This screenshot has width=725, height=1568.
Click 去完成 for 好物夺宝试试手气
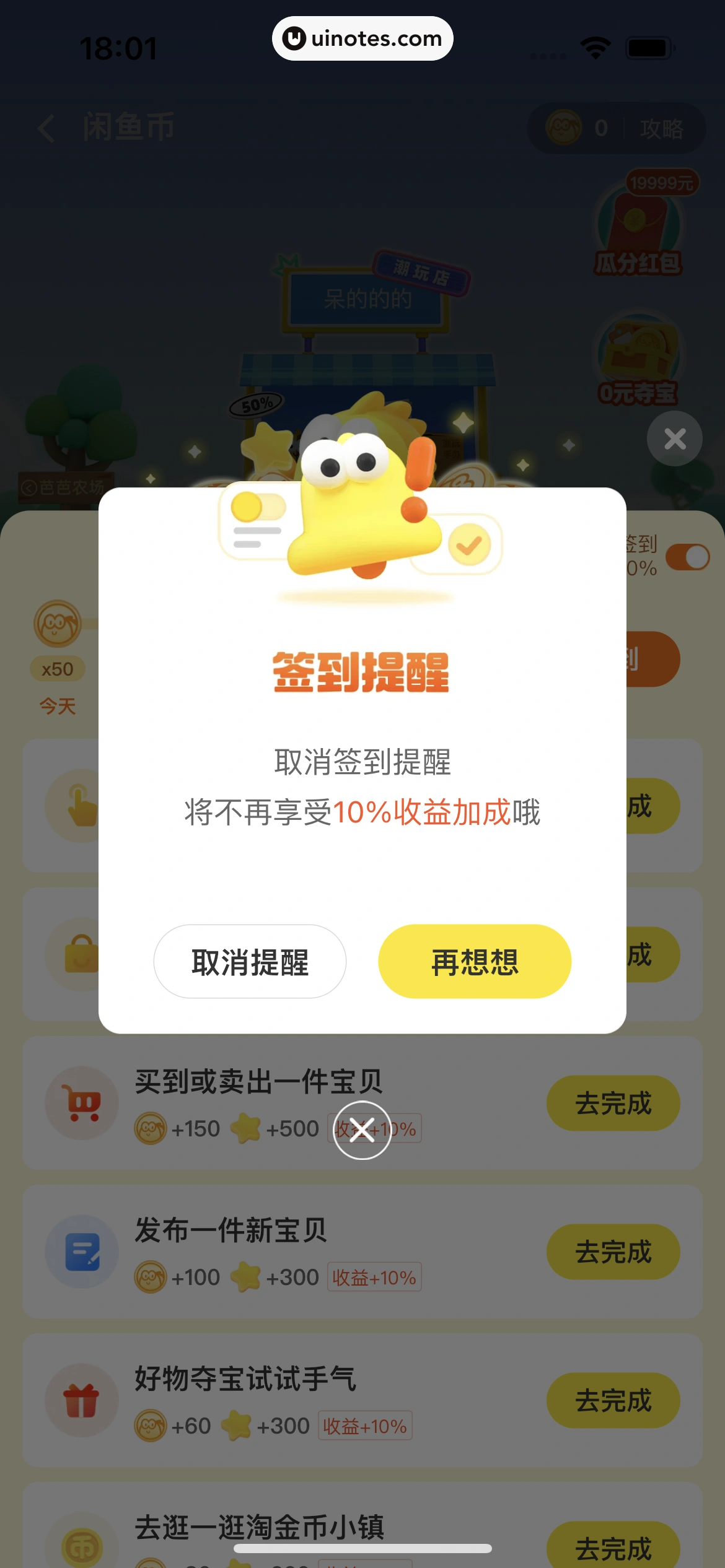tap(612, 1401)
